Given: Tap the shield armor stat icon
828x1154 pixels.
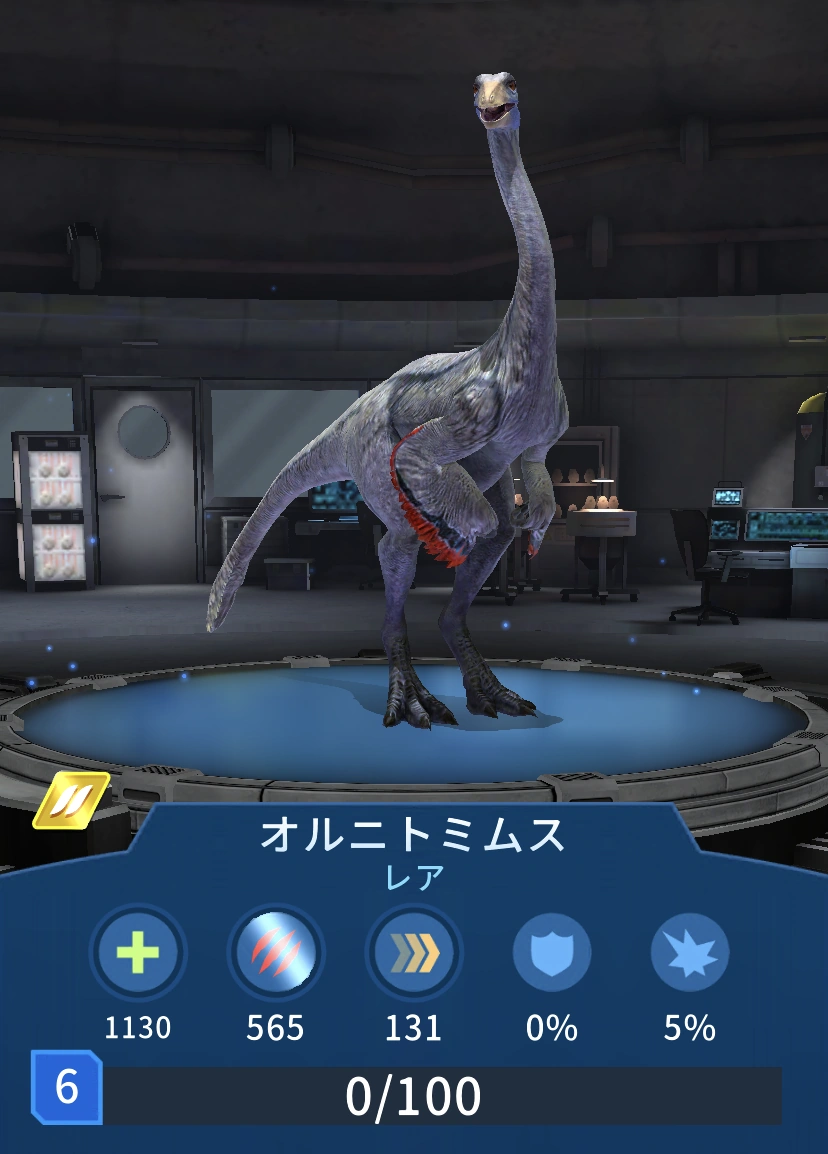Looking at the screenshot, I should (x=552, y=952).
